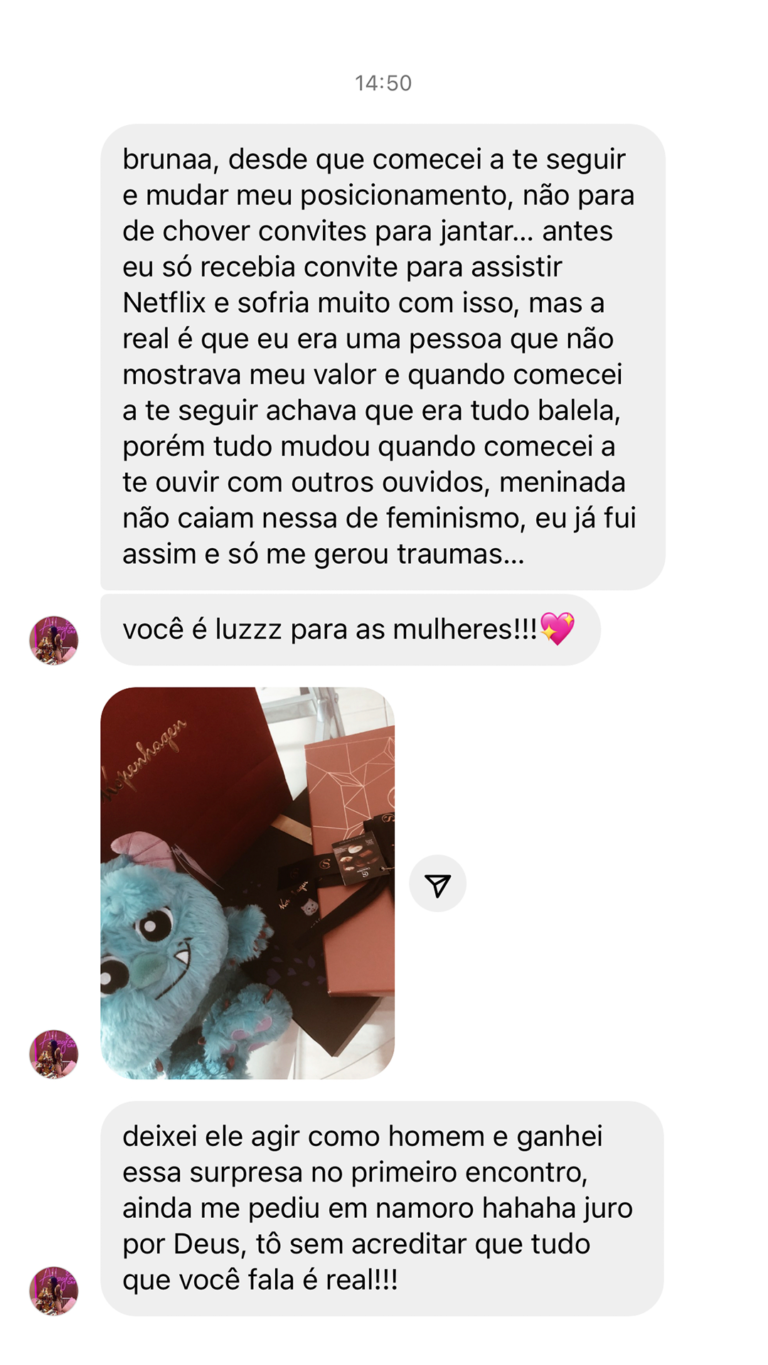The width and height of the screenshot is (768, 1365).
Task: Open the shared photo of gifts and plush toy
Action: click(247, 883)
